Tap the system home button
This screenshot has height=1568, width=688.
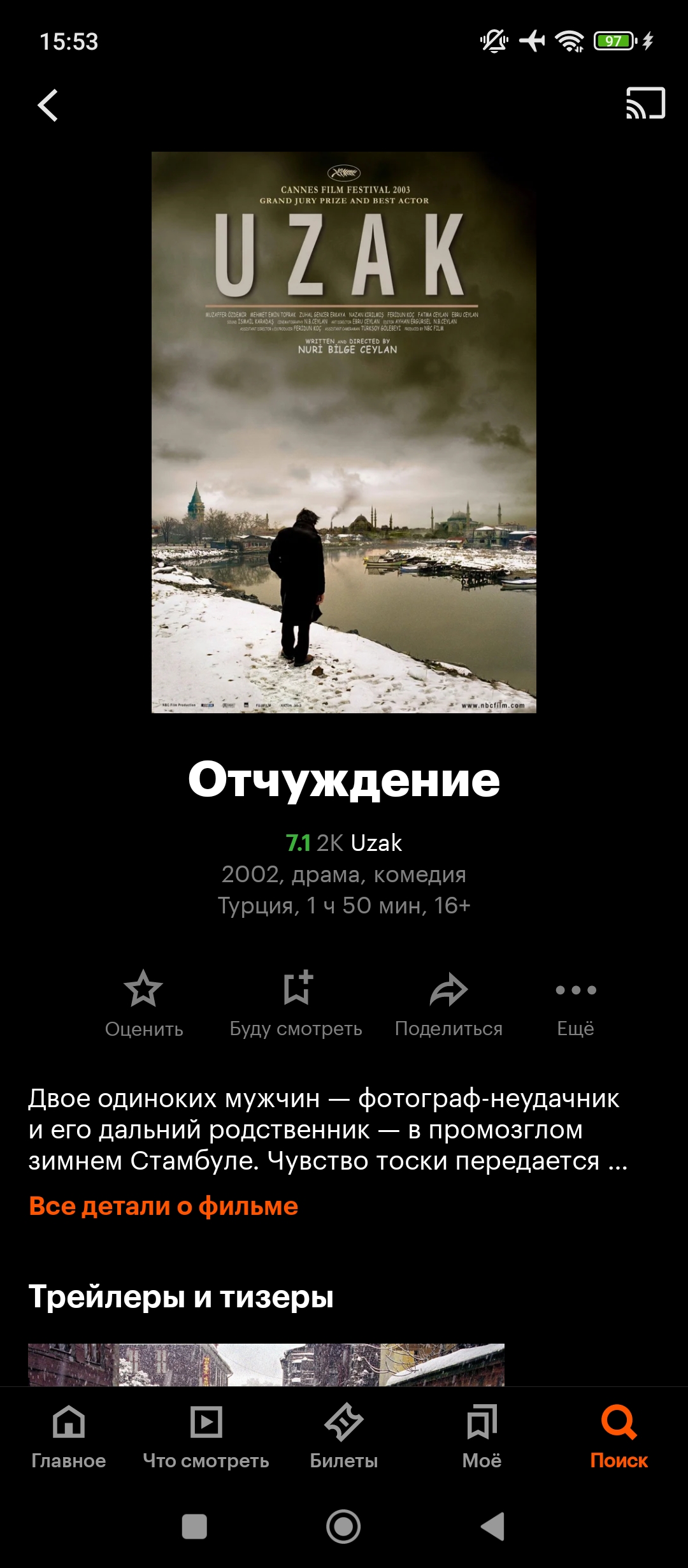click(x=343, y=1527)
